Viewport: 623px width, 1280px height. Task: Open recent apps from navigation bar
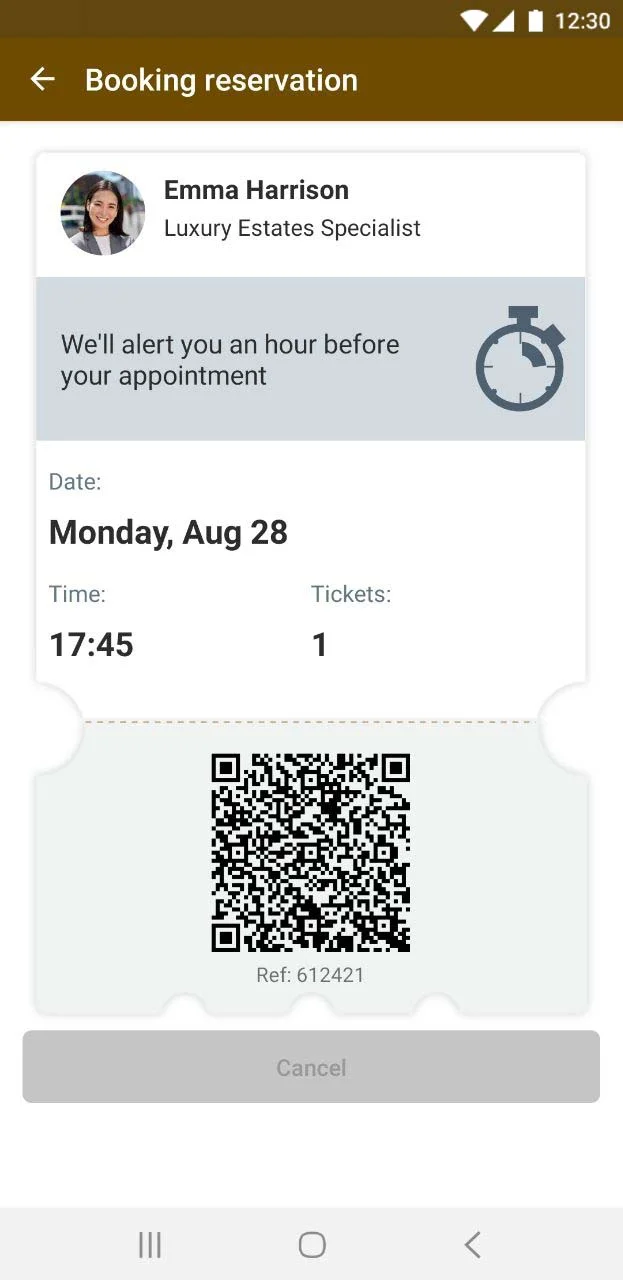[x=150, y=1244]
